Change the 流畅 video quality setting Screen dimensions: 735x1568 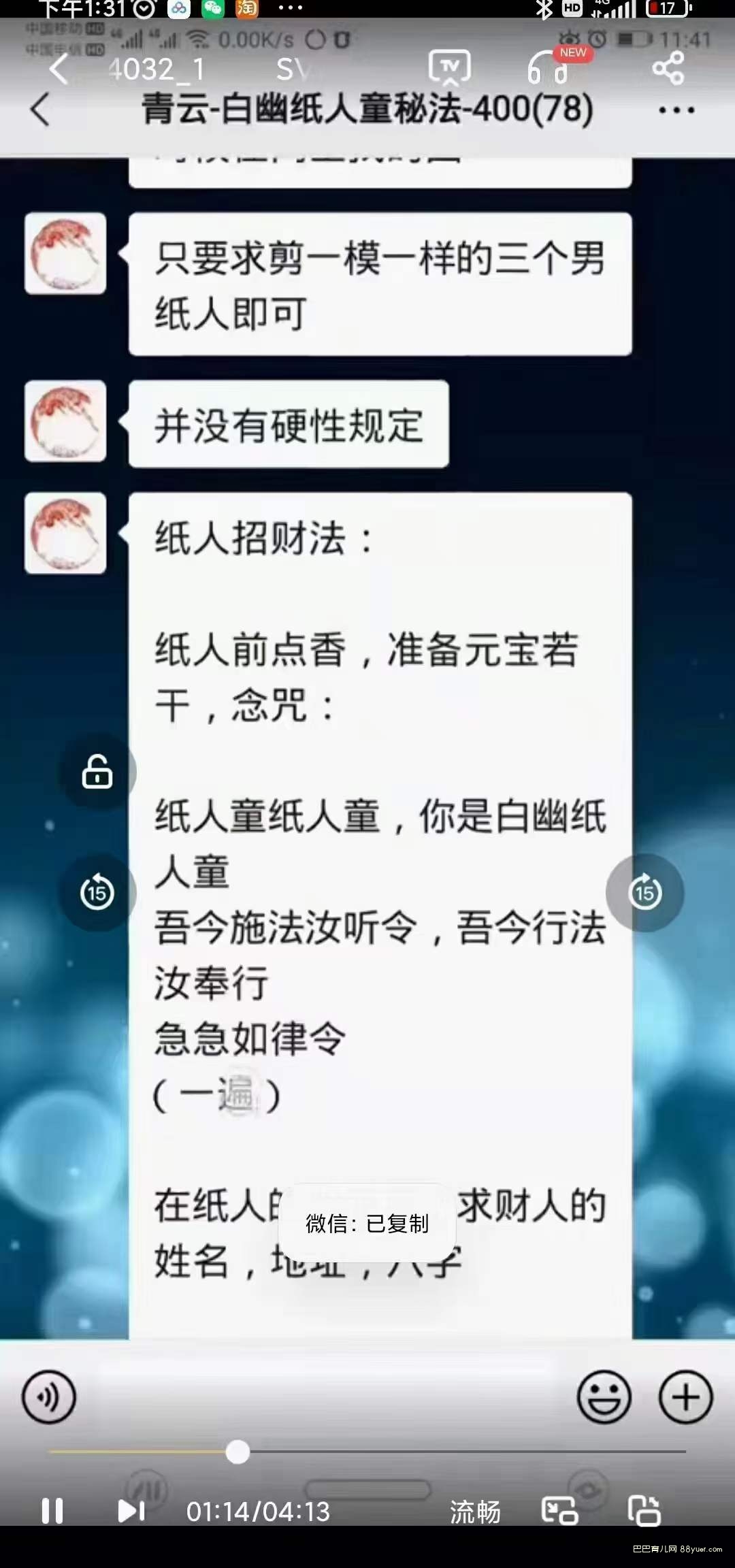pos(475,1512)
